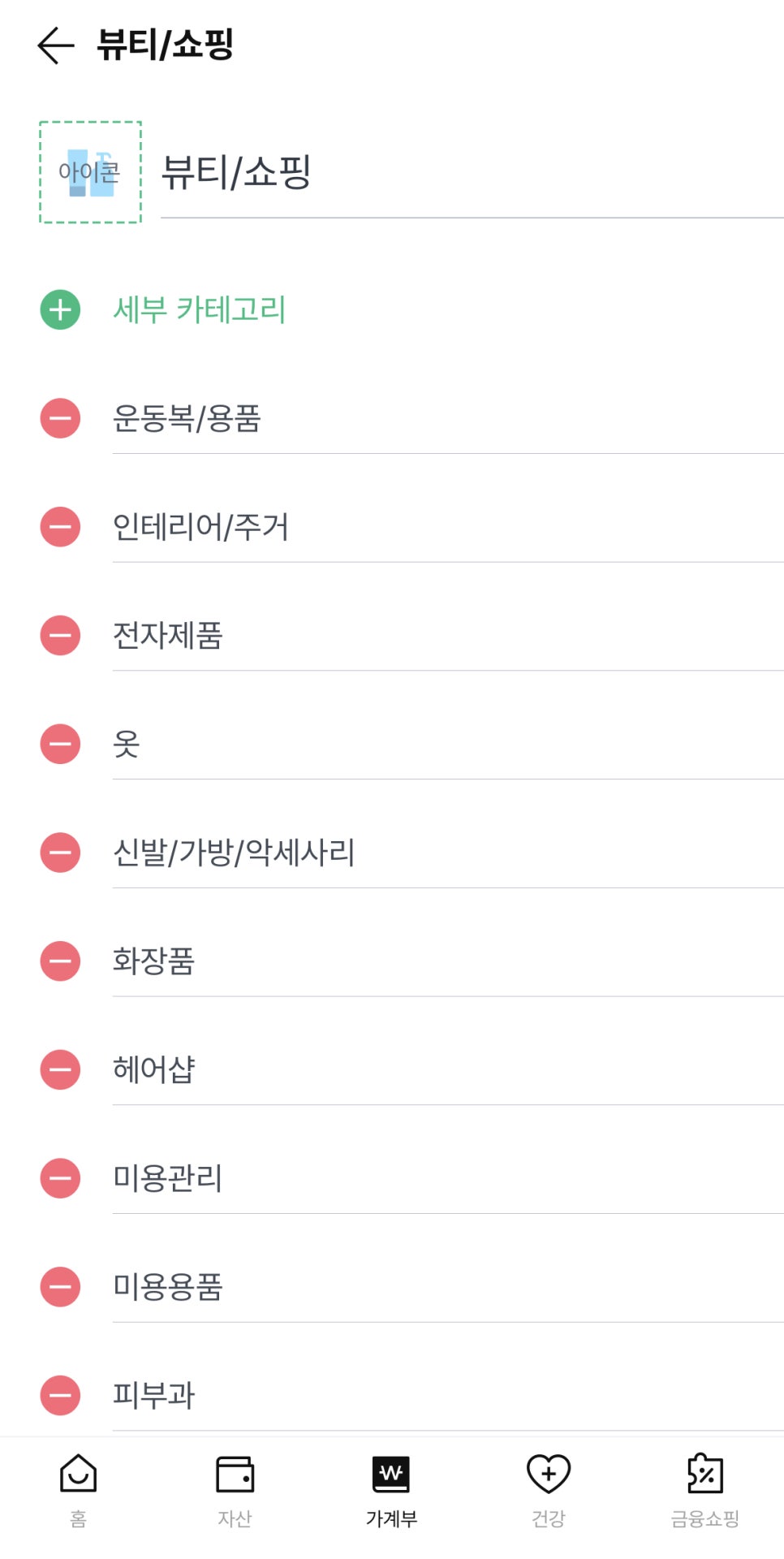Go back using the arrow icon
Image resolution: width=784 pixels, height=1559 pixels.
55,45
